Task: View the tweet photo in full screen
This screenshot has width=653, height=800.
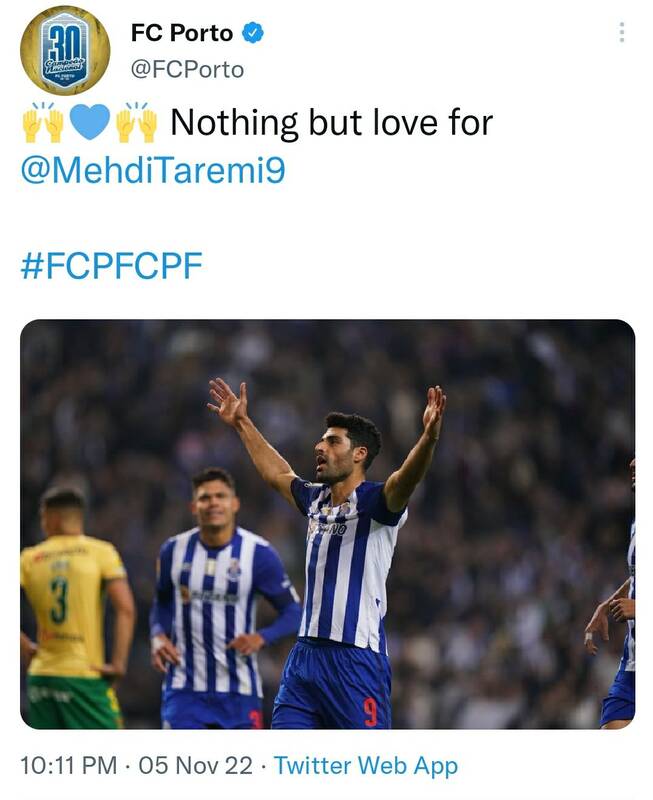Action: (x=327, y=523)
